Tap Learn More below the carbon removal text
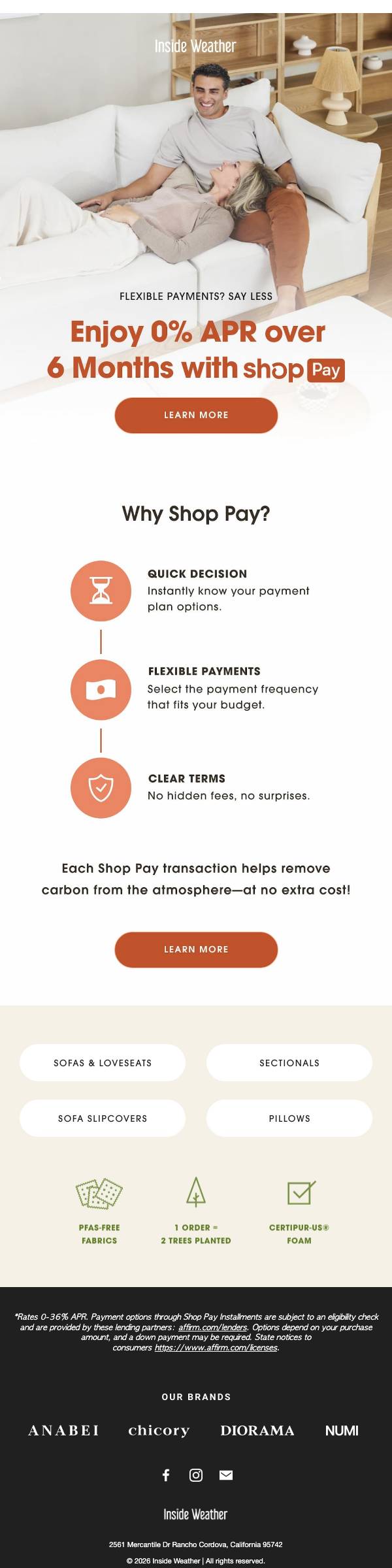The height and width of the screenshot is (1568, 392). (x=196, y=949)
